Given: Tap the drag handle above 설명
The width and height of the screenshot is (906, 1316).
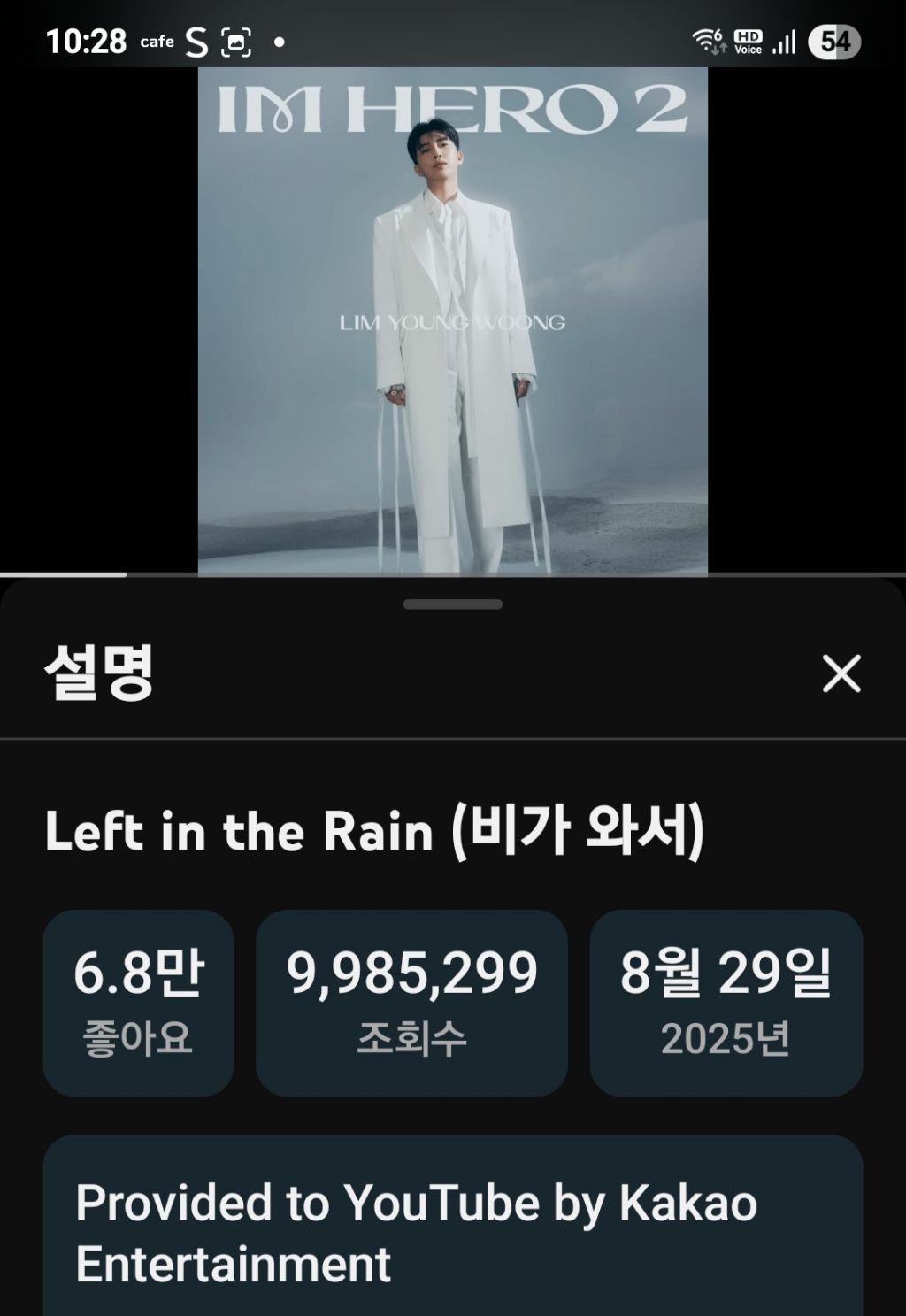Looking at the screenshot, I should click(452, 604).
